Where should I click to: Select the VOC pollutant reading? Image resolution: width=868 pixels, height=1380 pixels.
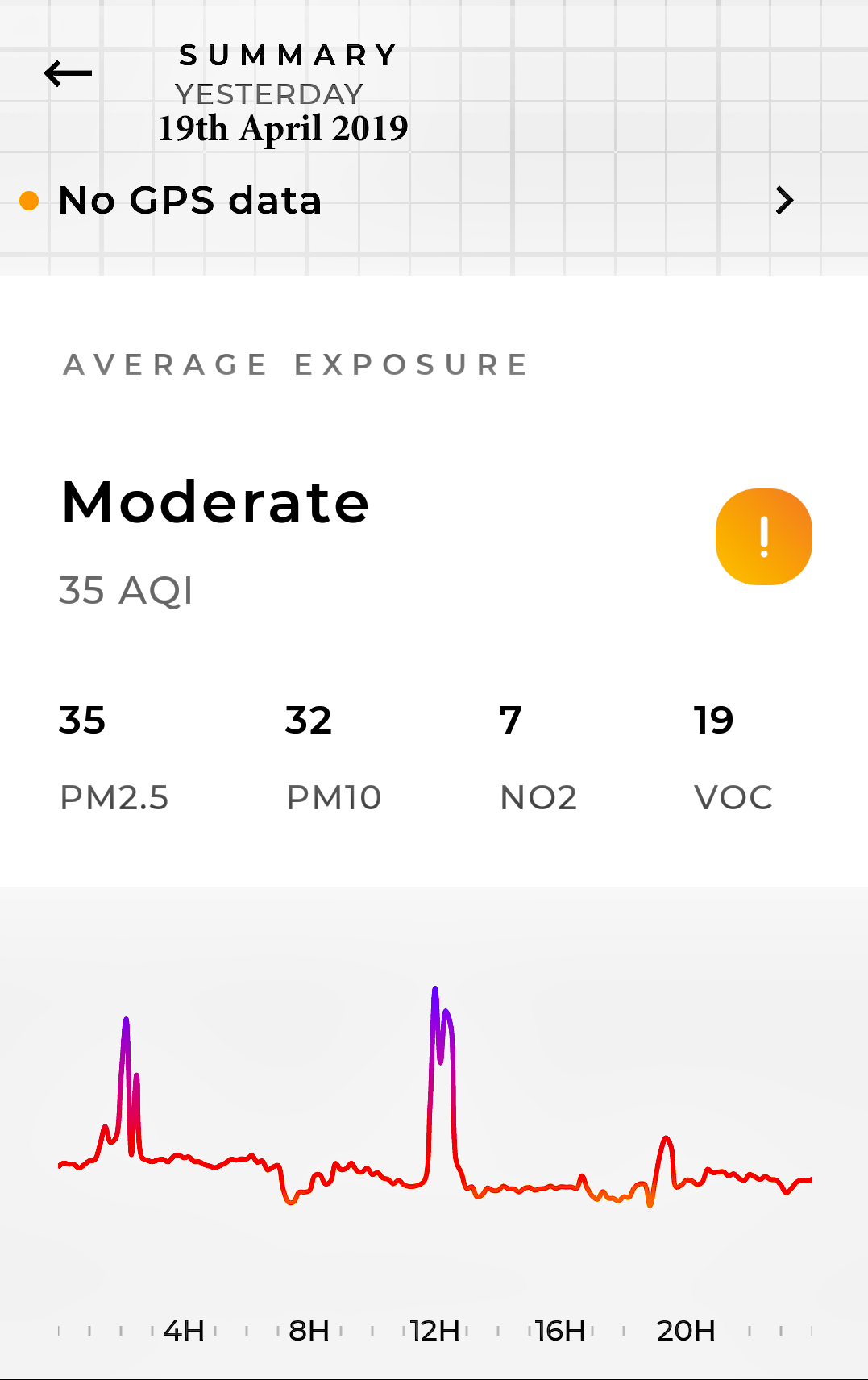tap(733, 758)
